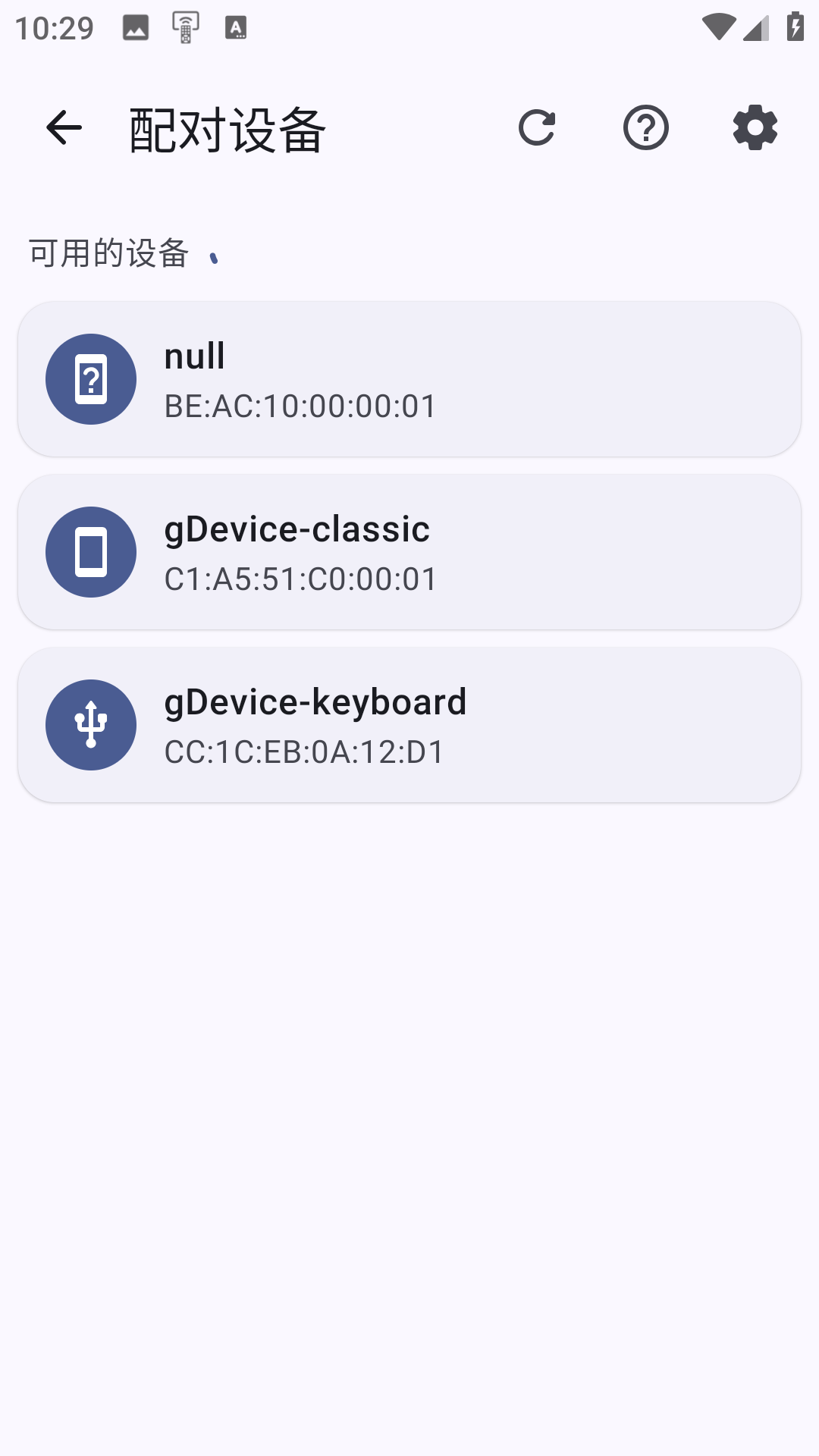This screenshot has height=1456, width=819.
Task: Go back from the 配对设备 screen
Action: point(64,127)
